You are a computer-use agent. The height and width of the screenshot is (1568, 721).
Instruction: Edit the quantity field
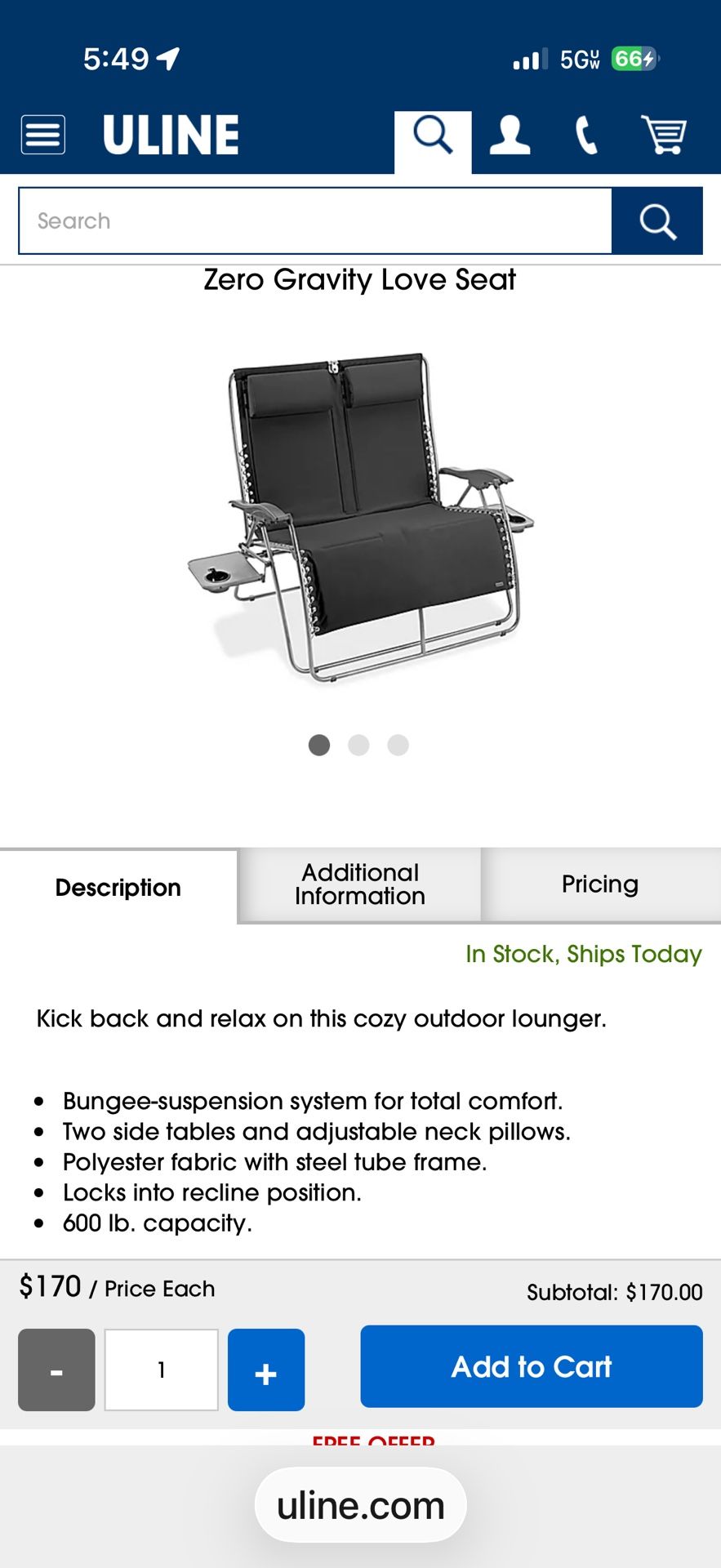click(x=162, y=1370)
